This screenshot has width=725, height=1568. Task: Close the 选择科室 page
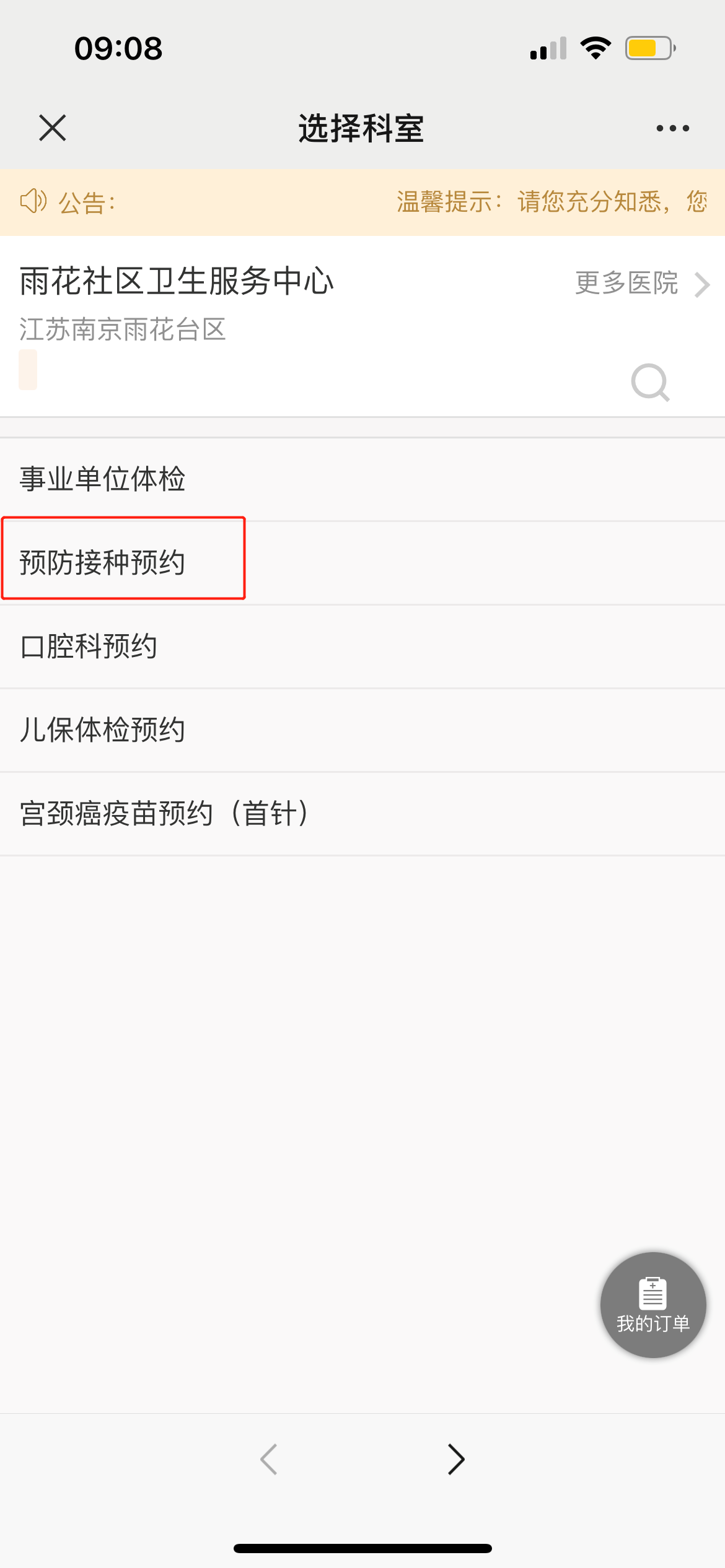pyautogui.click(x=52, y=128)
